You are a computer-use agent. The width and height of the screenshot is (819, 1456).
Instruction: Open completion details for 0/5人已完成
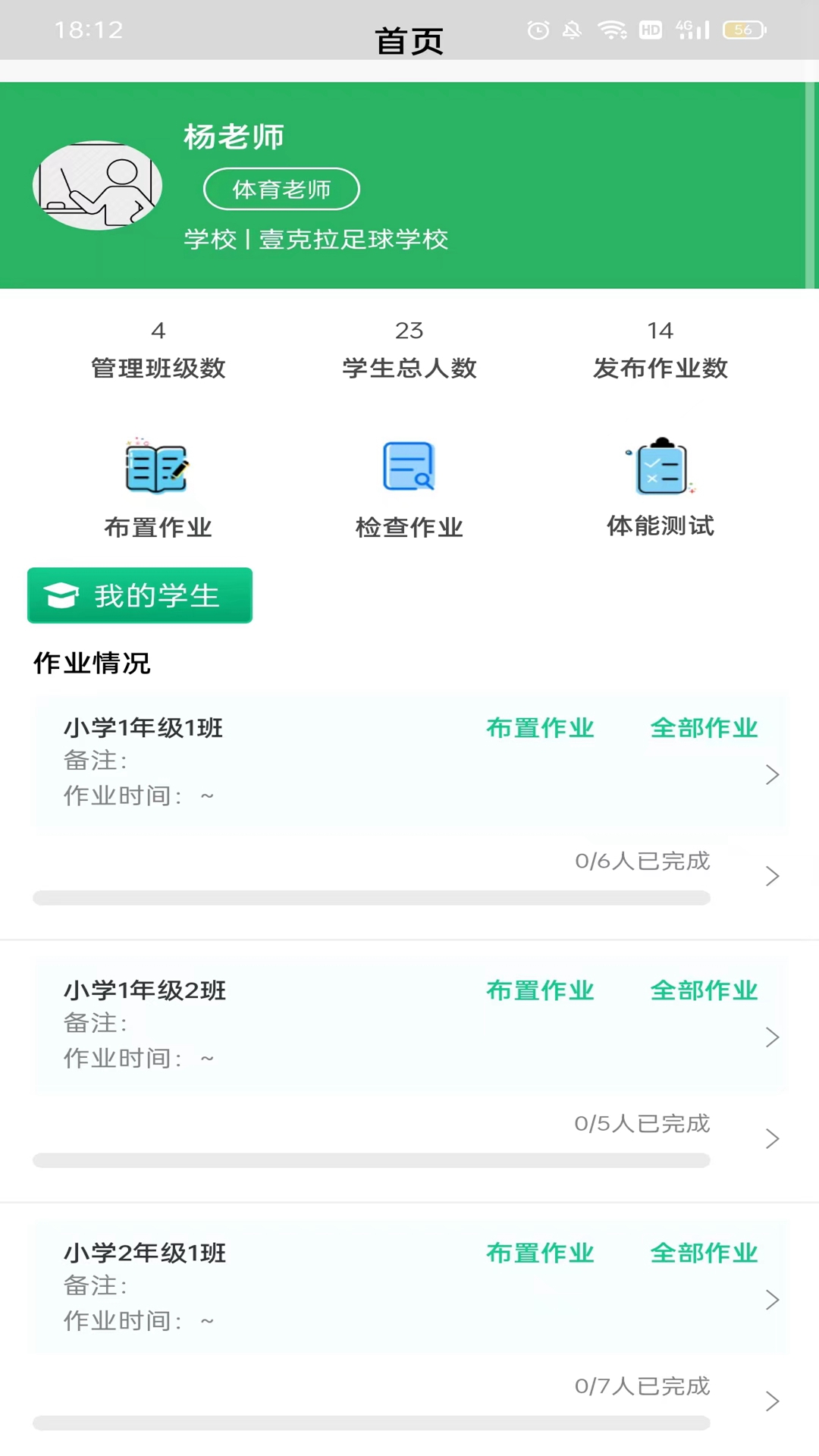point(772,1138)
